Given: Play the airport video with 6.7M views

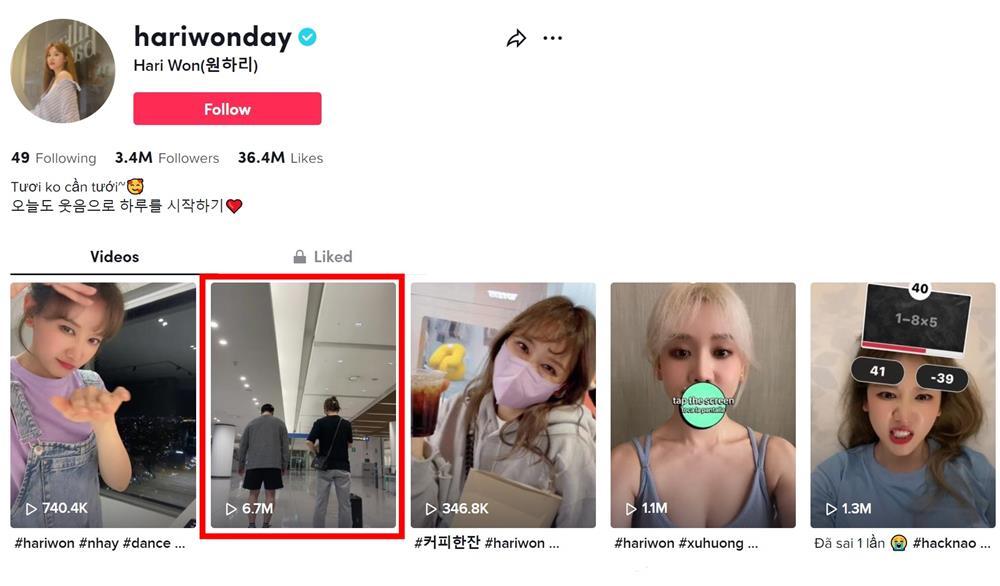Looking at the screenshot, I should pyautogui.click(x=303, y=404).
